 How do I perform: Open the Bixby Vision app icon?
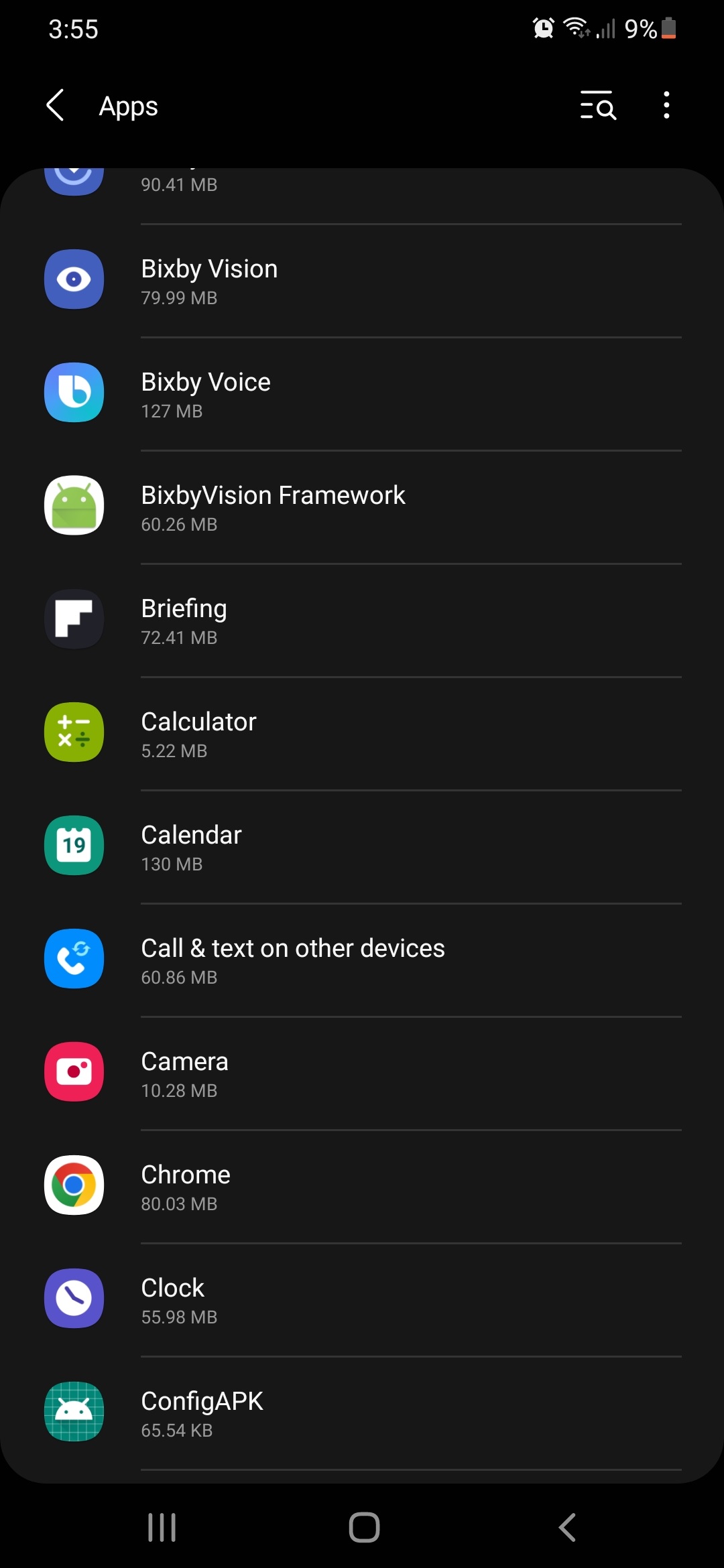click(74, 279)
